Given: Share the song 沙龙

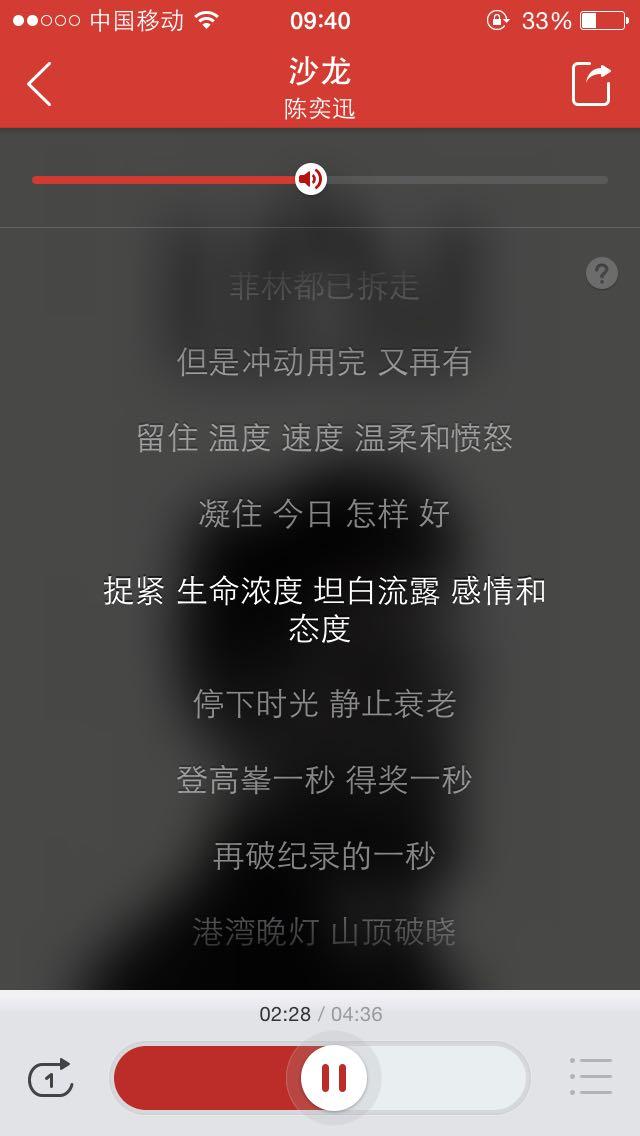Looking at the screenshot, I should pyautogui.click(x=591, y=84).
